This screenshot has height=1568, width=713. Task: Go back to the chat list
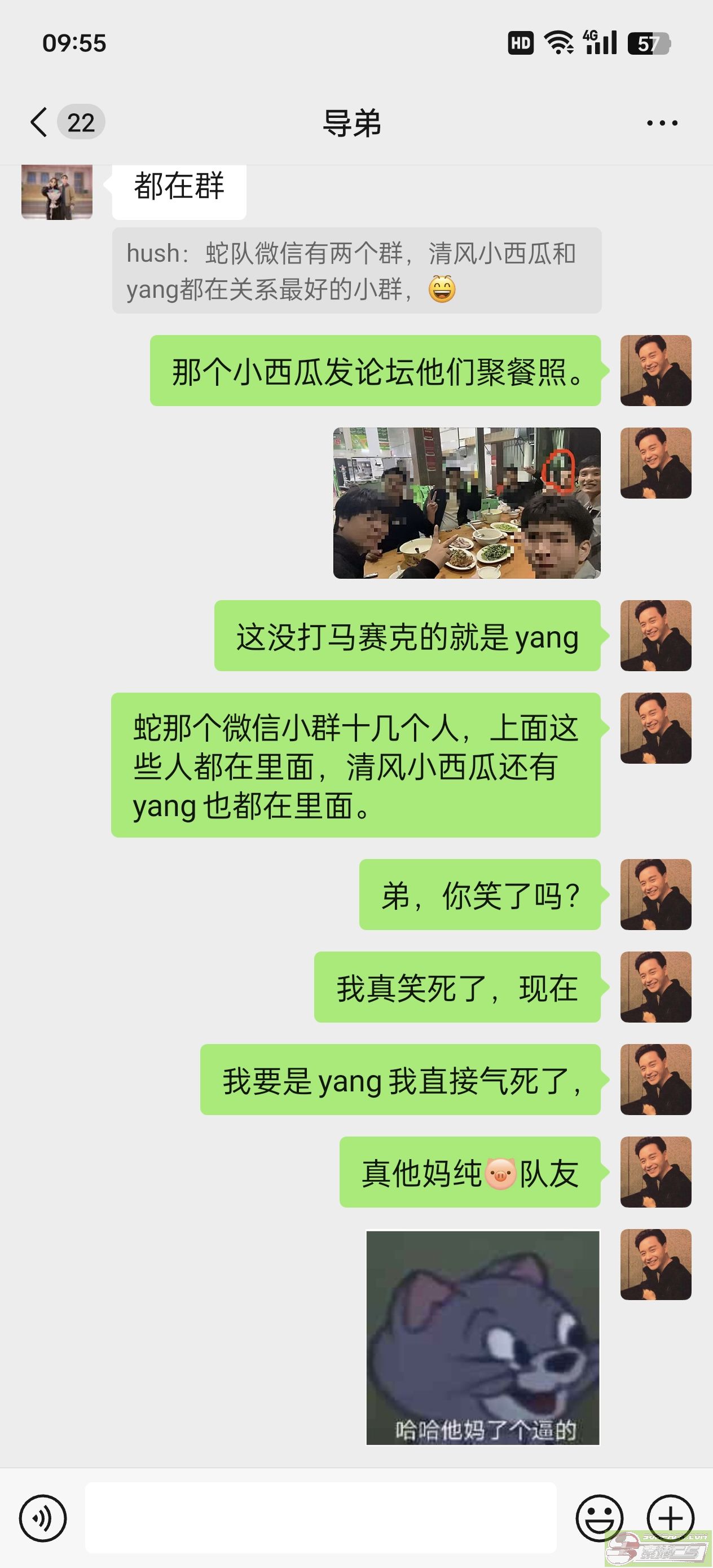point(39,122)
